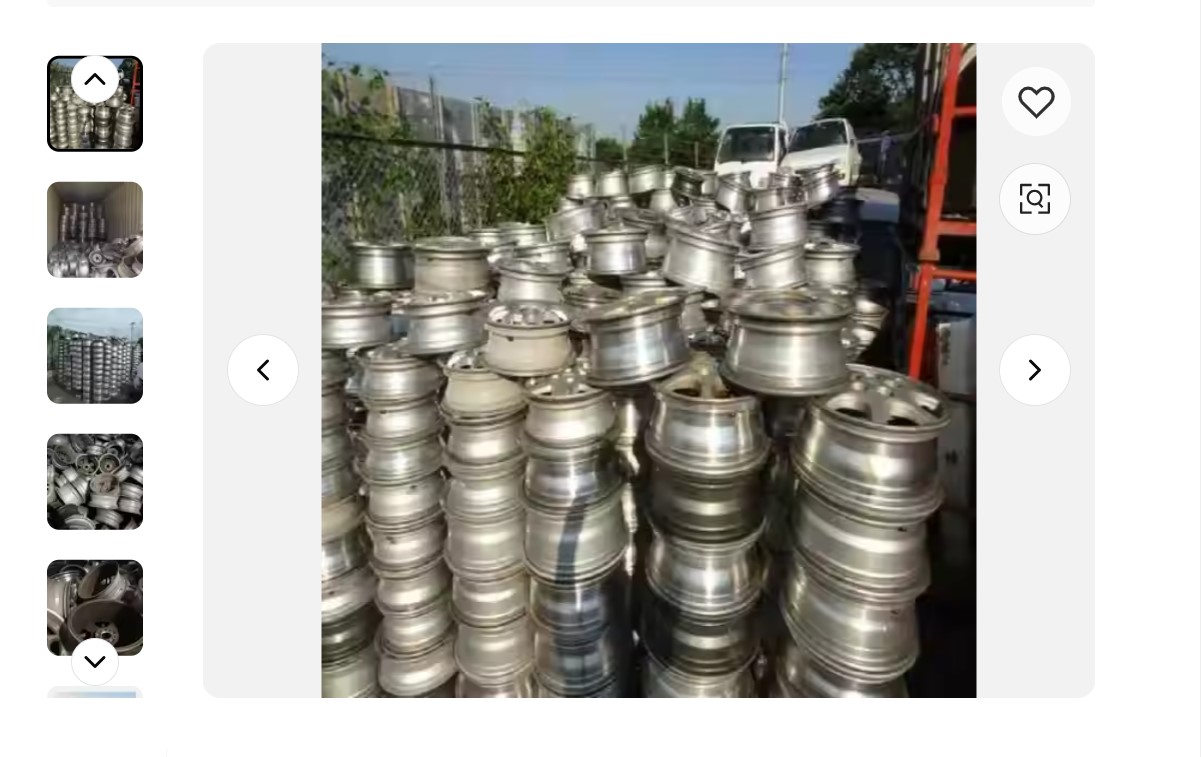
Task: Move the thumbnail list up
Action: tap(95, 80)
